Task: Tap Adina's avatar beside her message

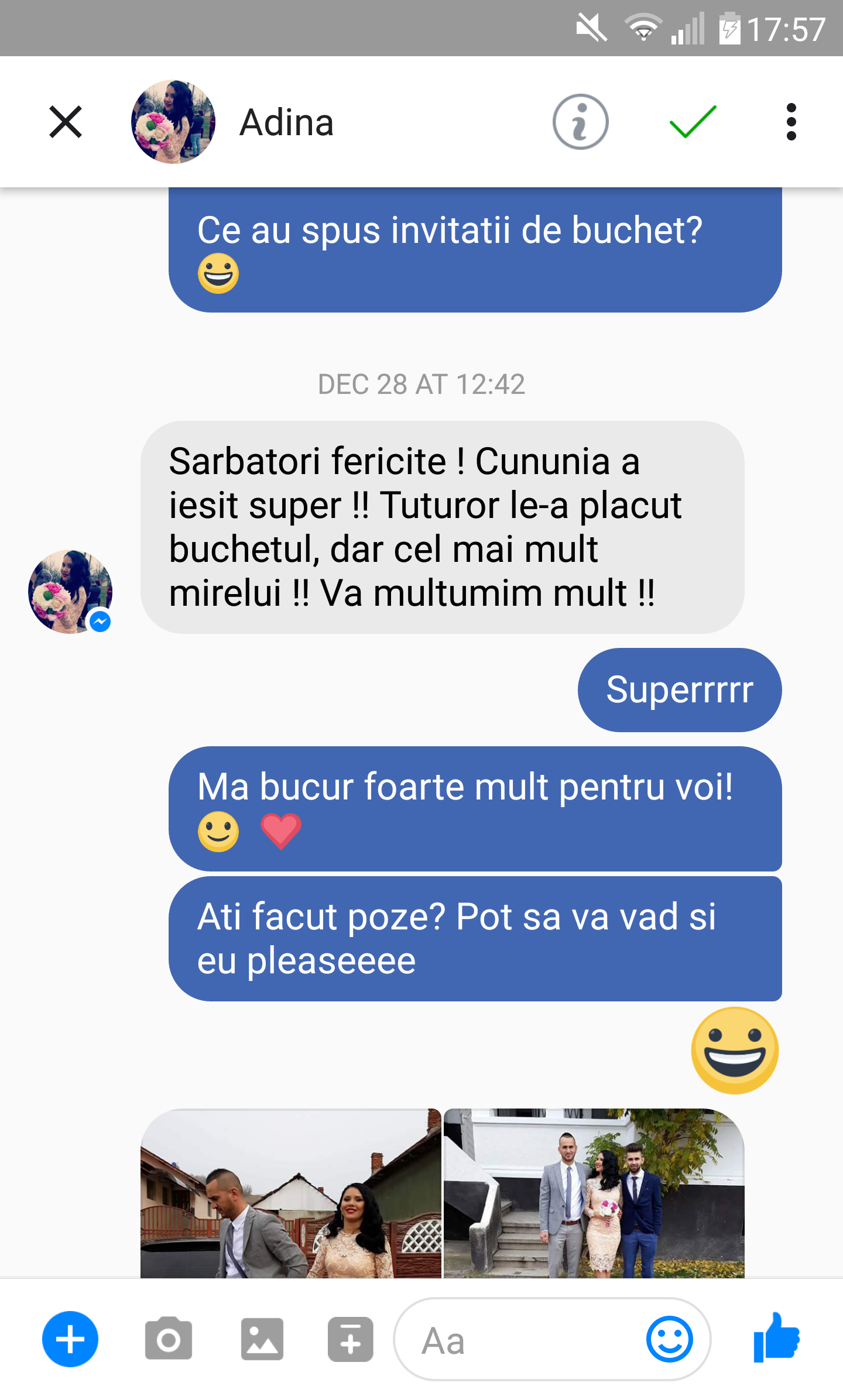Action: [x=70, y=591]
